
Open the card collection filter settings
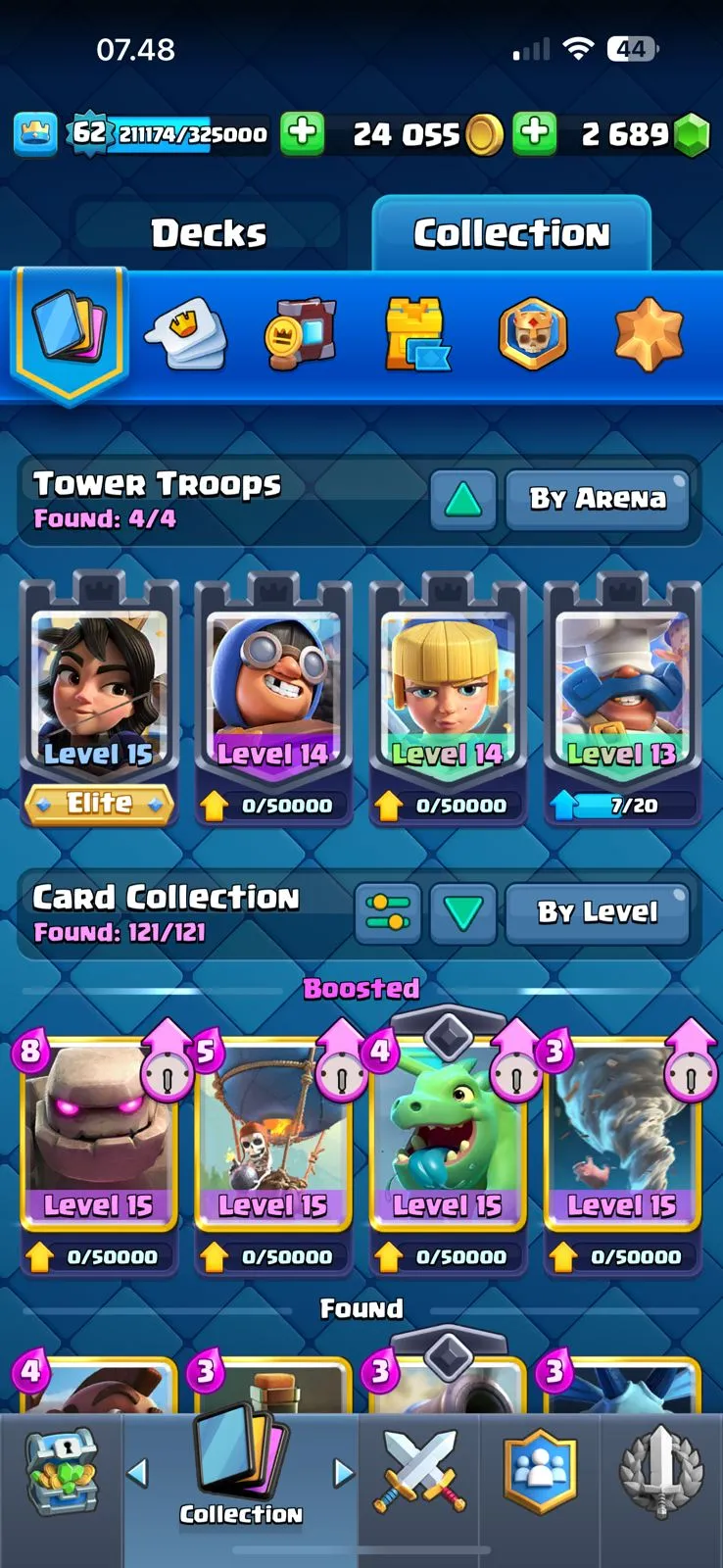[388, 912]
